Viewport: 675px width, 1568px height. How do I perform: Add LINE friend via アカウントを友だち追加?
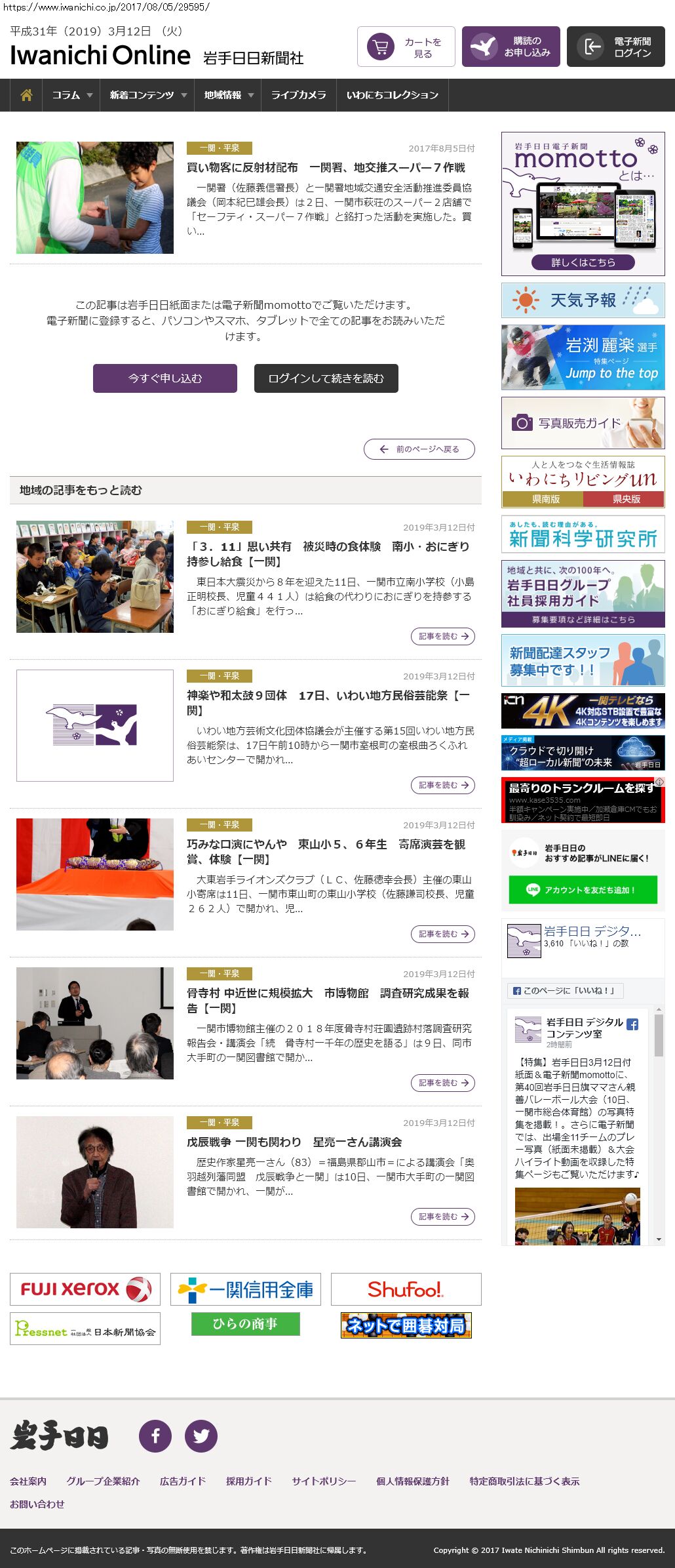coord(583,890)
